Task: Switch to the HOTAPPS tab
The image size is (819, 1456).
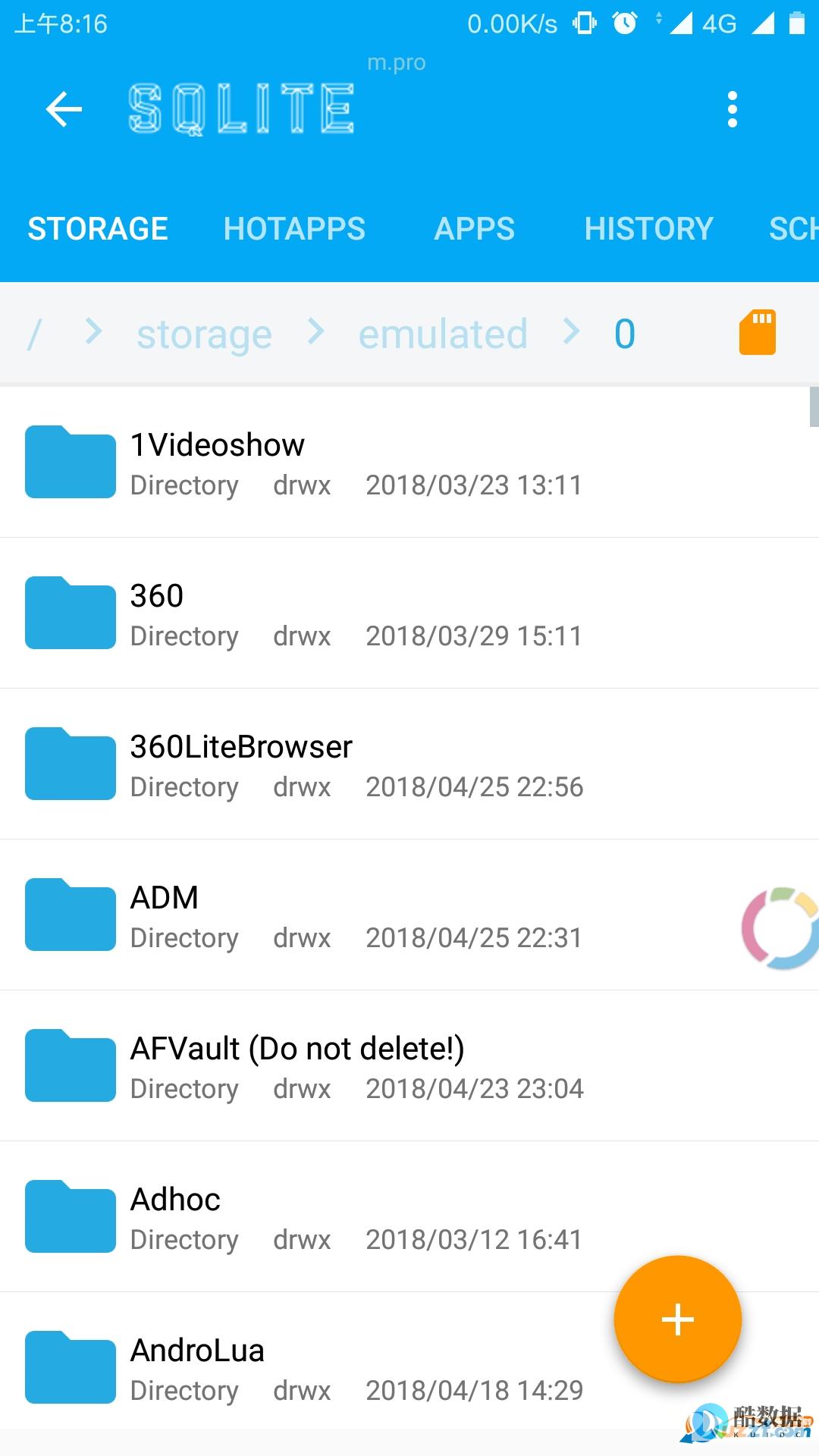Action: pos(294,228)
